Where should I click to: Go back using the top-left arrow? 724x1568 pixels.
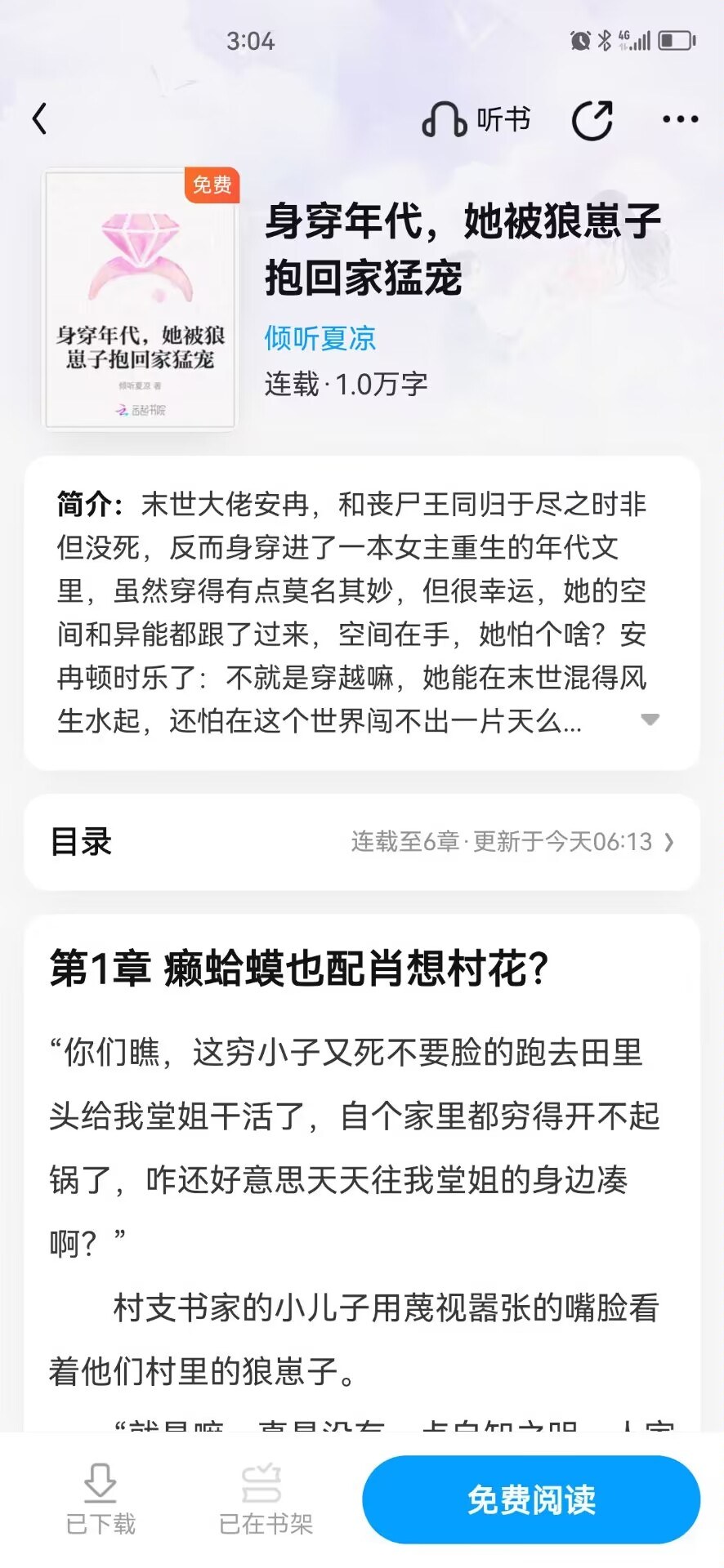coord(39,119)
